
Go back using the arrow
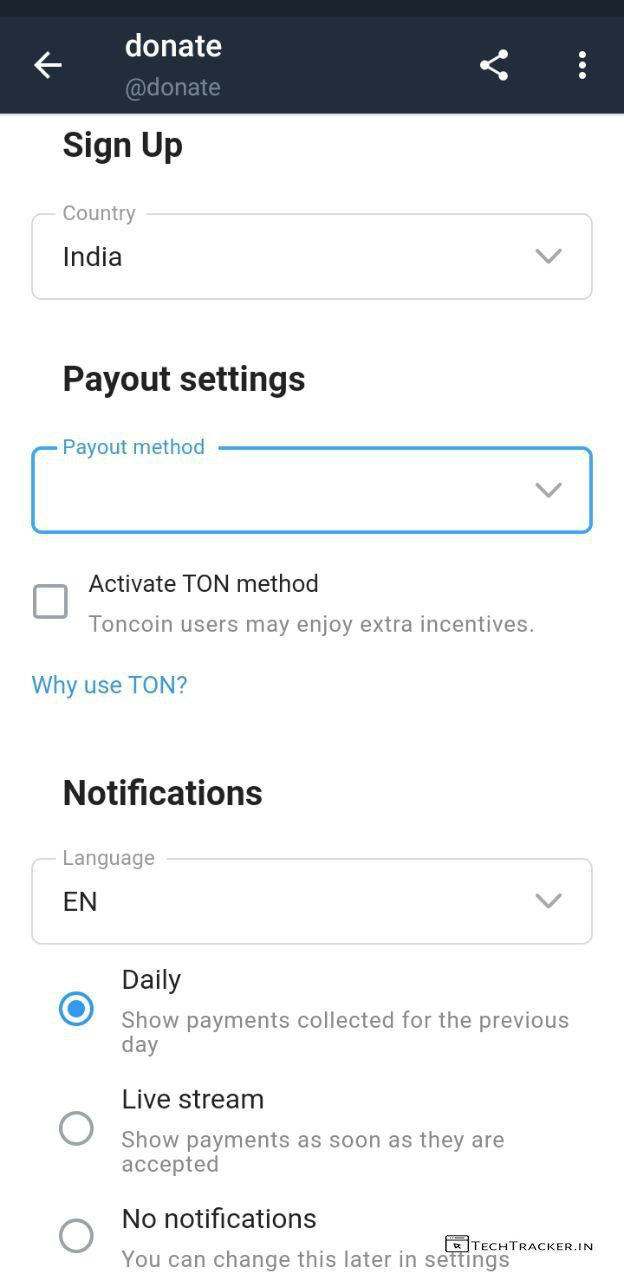47,66
